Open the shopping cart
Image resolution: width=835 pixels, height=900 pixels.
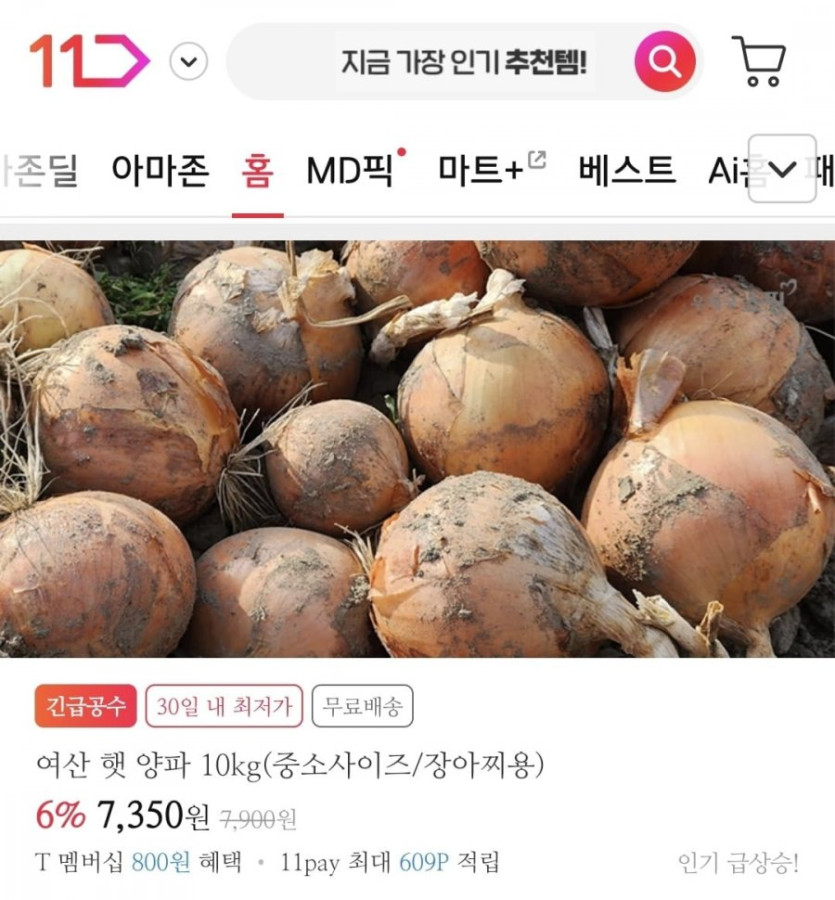pos(759,62)
